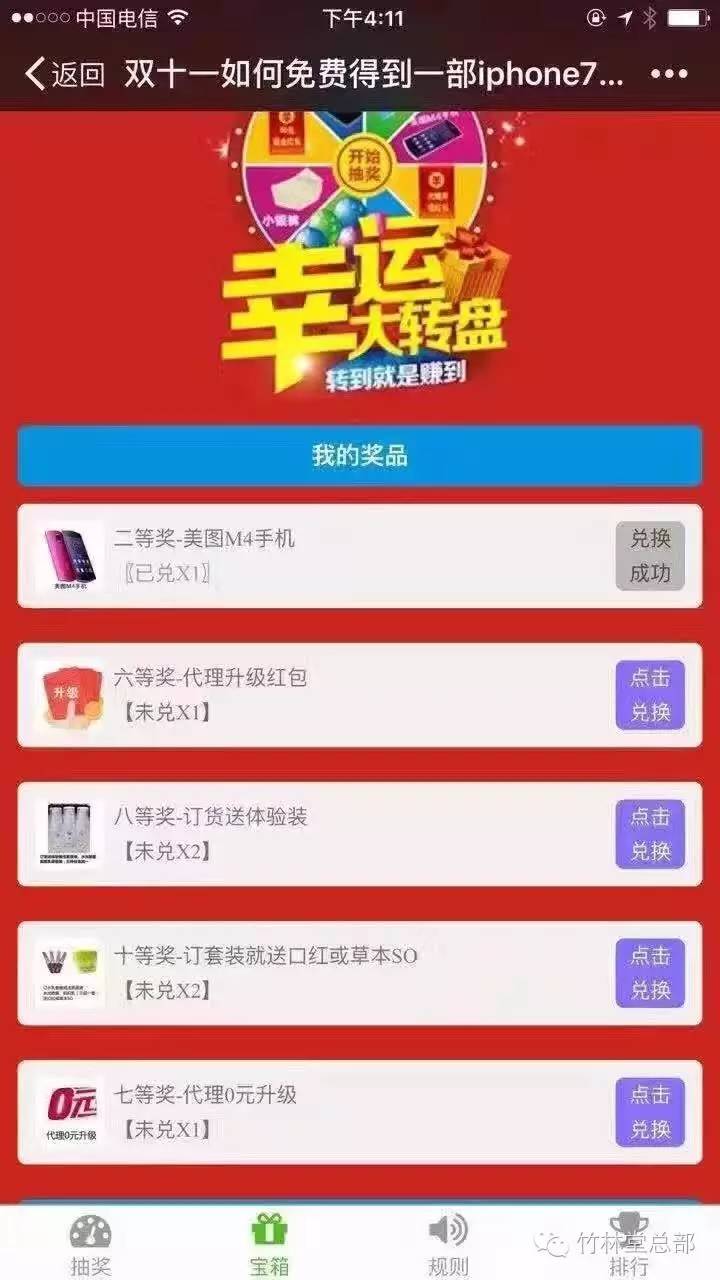Image resolution: width=720 pixels, height=1280 pixels.
Task: Redeem the 六等奖 代理升级红包 prize
Action: pyautogui.click(x=650, y=695)
